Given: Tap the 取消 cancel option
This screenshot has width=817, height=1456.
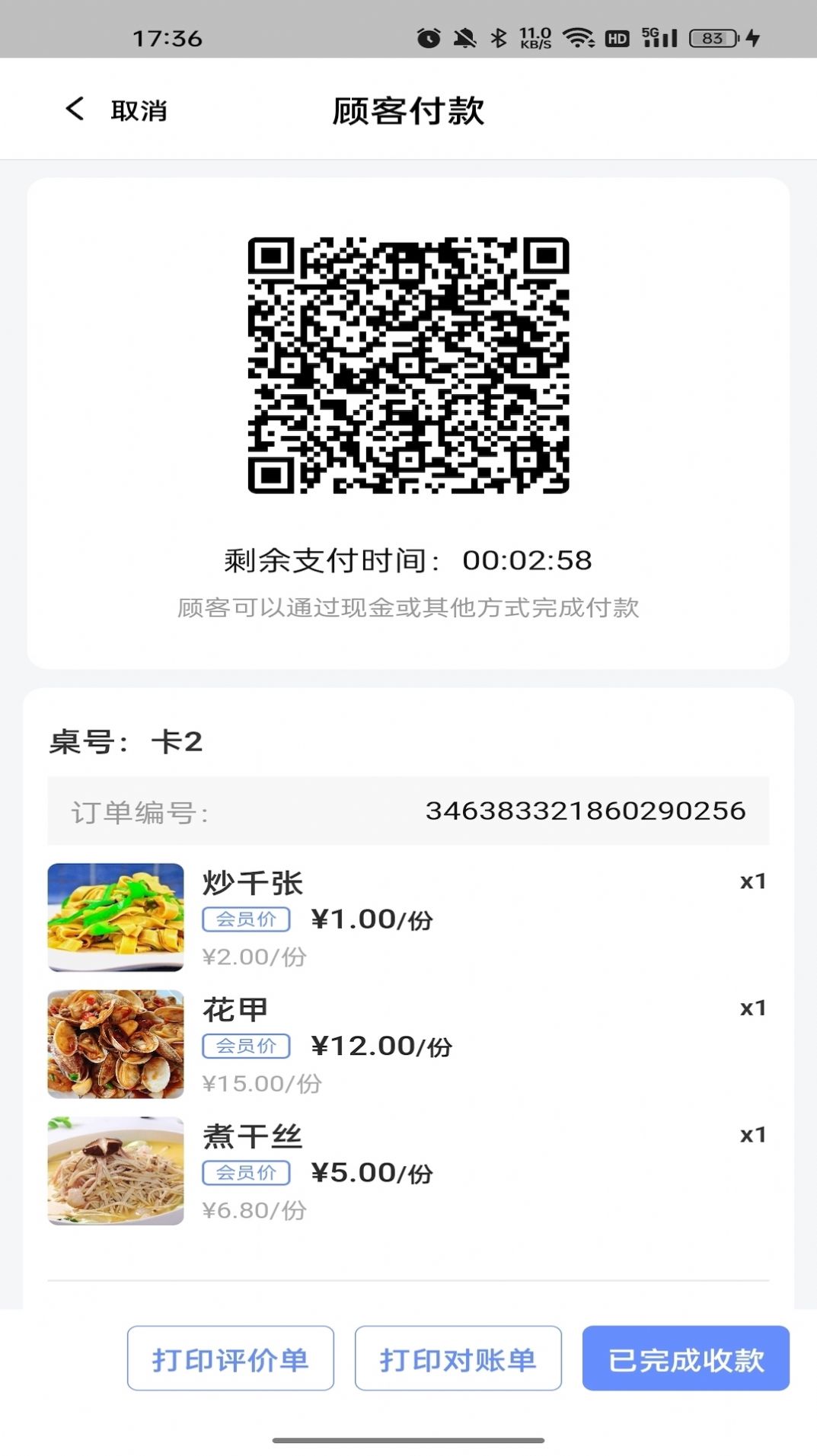Looking at the screenshot, I should click(141, 110).
